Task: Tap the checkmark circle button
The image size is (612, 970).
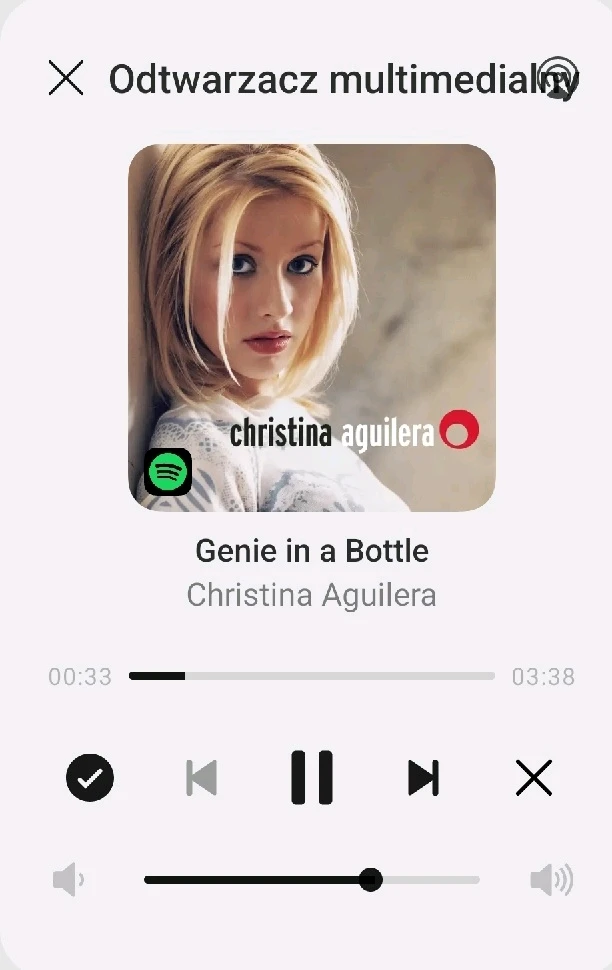Action: click(x=90, y=777)
